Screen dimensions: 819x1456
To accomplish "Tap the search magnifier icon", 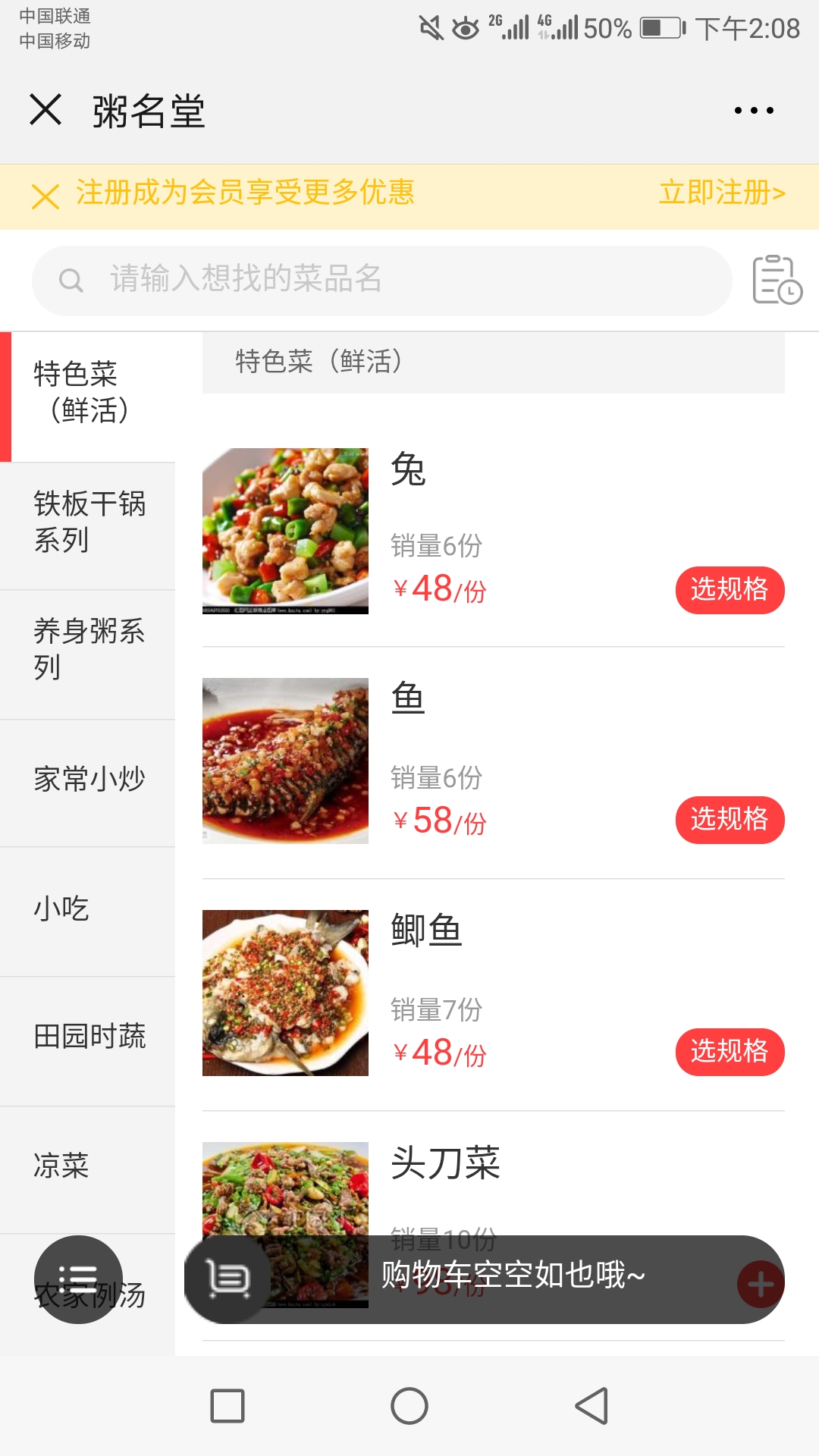I will point(71,280).
